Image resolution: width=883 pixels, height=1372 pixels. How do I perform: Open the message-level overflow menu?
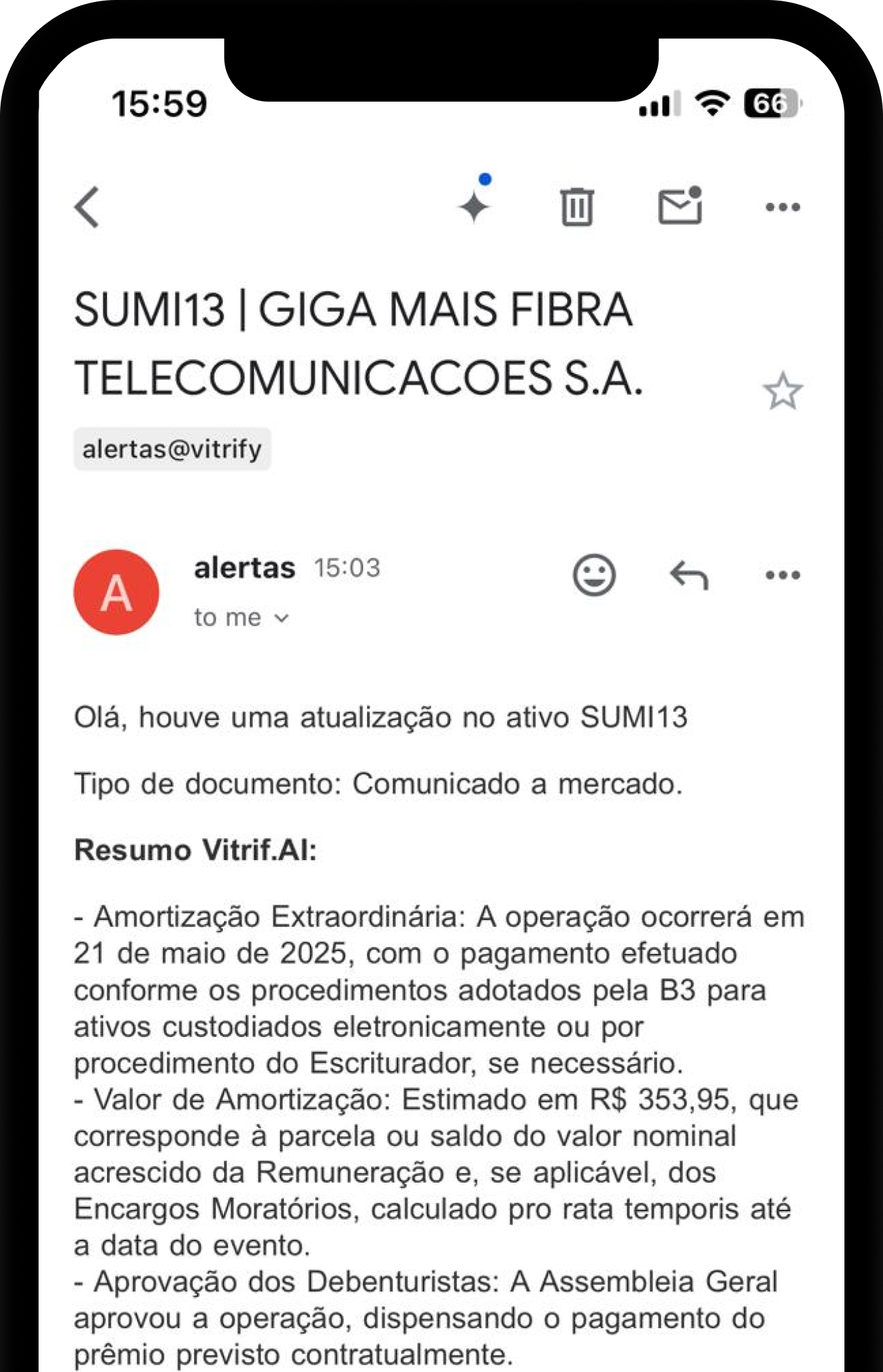783,576
